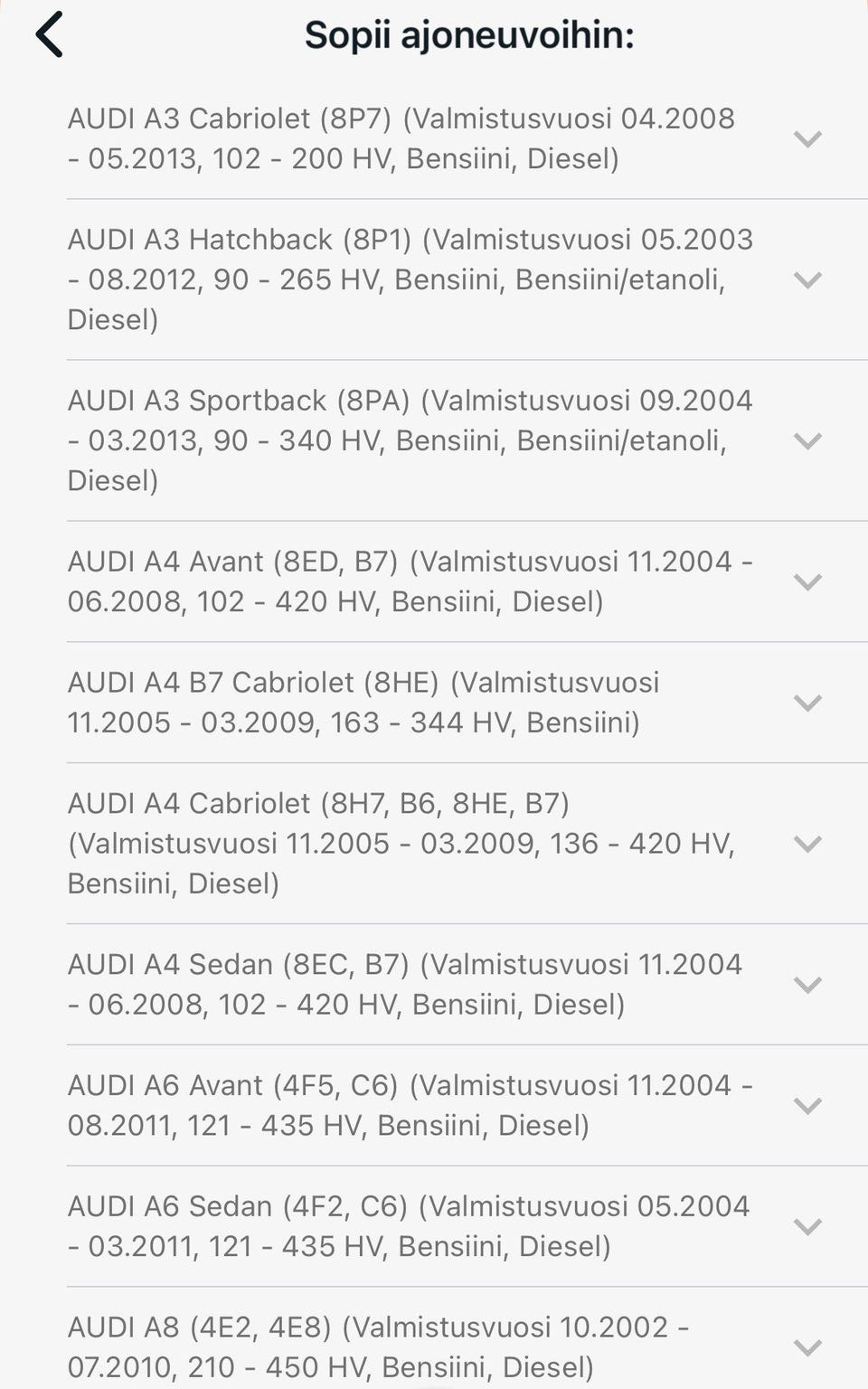Expand AUDI A3 Hatchback (8P1) details
The image size is (868, 1389).
pyautogui.click(x=807, y=279)
